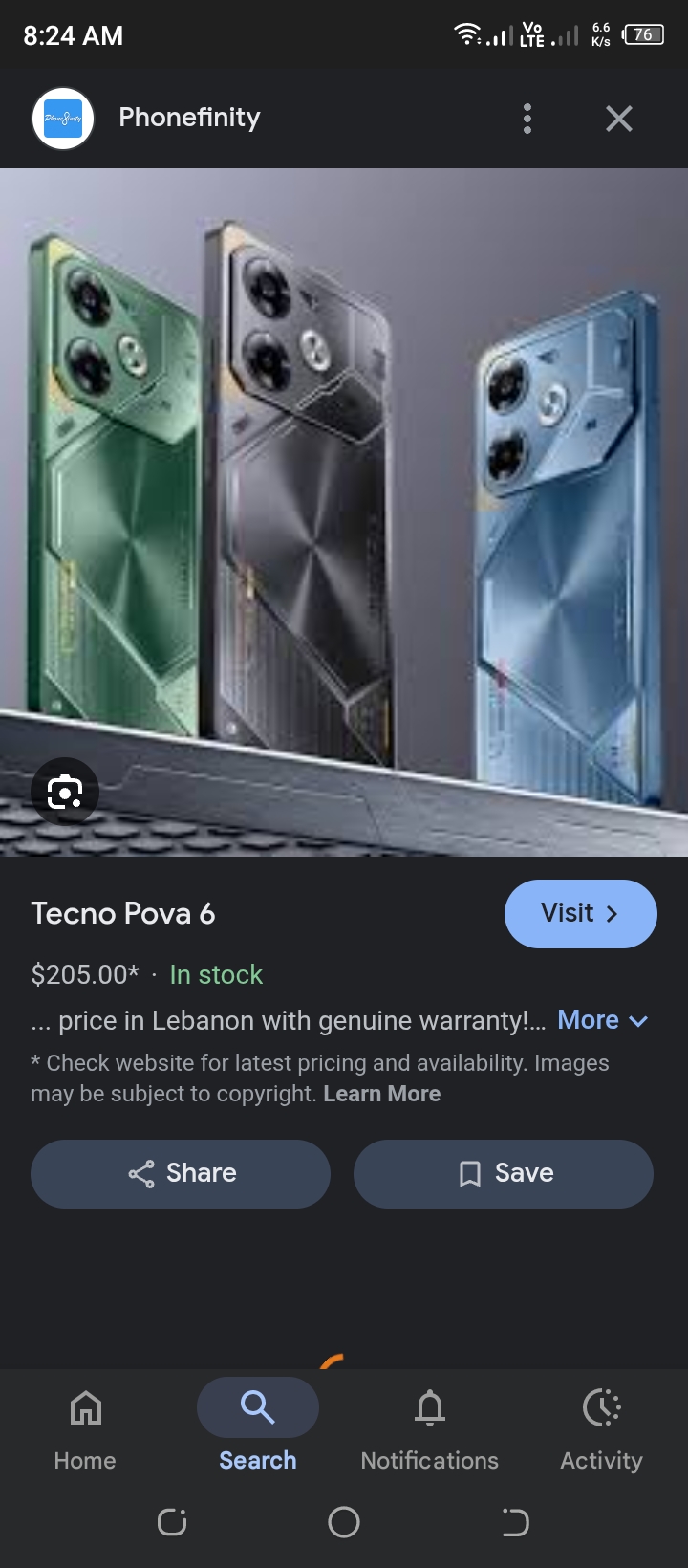Tap the system home button
688x1568 pixels.
click(x=344, y=1522)
